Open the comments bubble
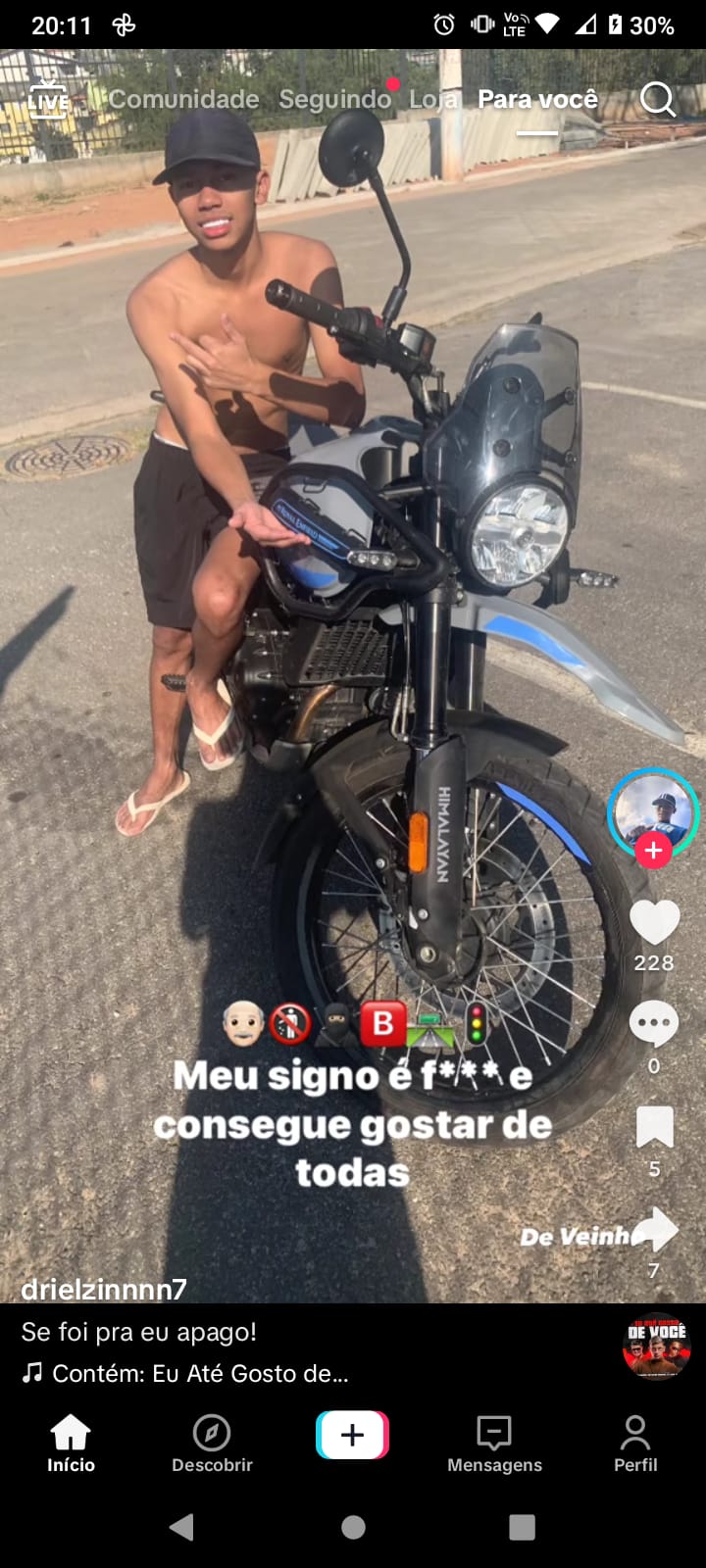Image resolution: width=706 pixels, height=1568 pixels. [x=654, y=1025]
